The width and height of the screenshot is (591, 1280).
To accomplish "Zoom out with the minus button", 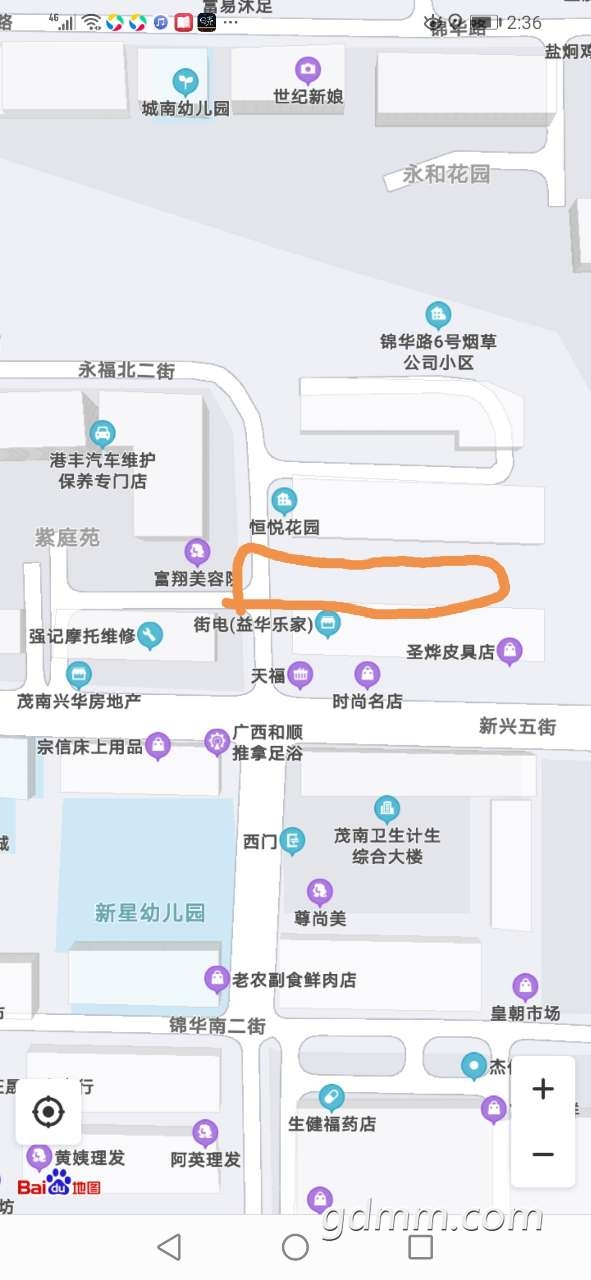I will coord(542,1154).
